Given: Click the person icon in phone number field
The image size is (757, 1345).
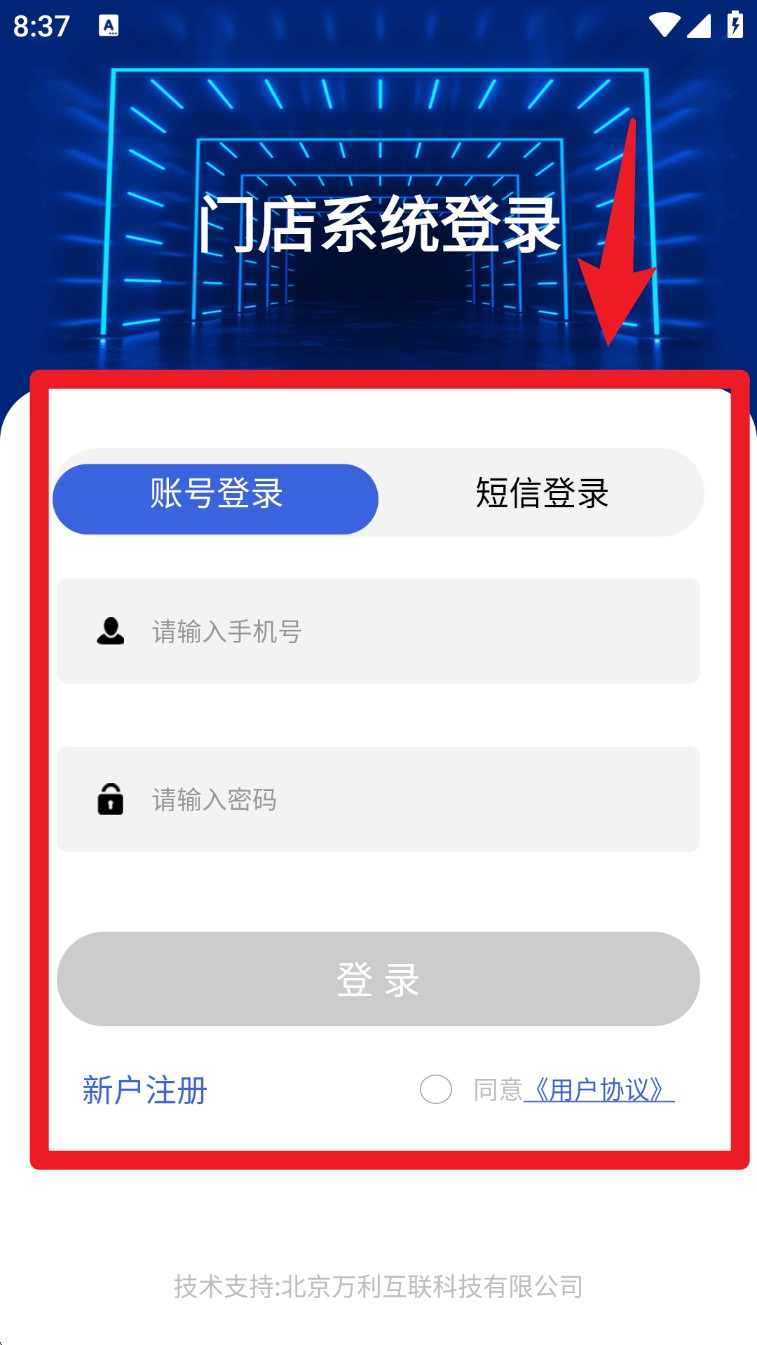Looking at the screenshot, I should (x=111, y=630).
